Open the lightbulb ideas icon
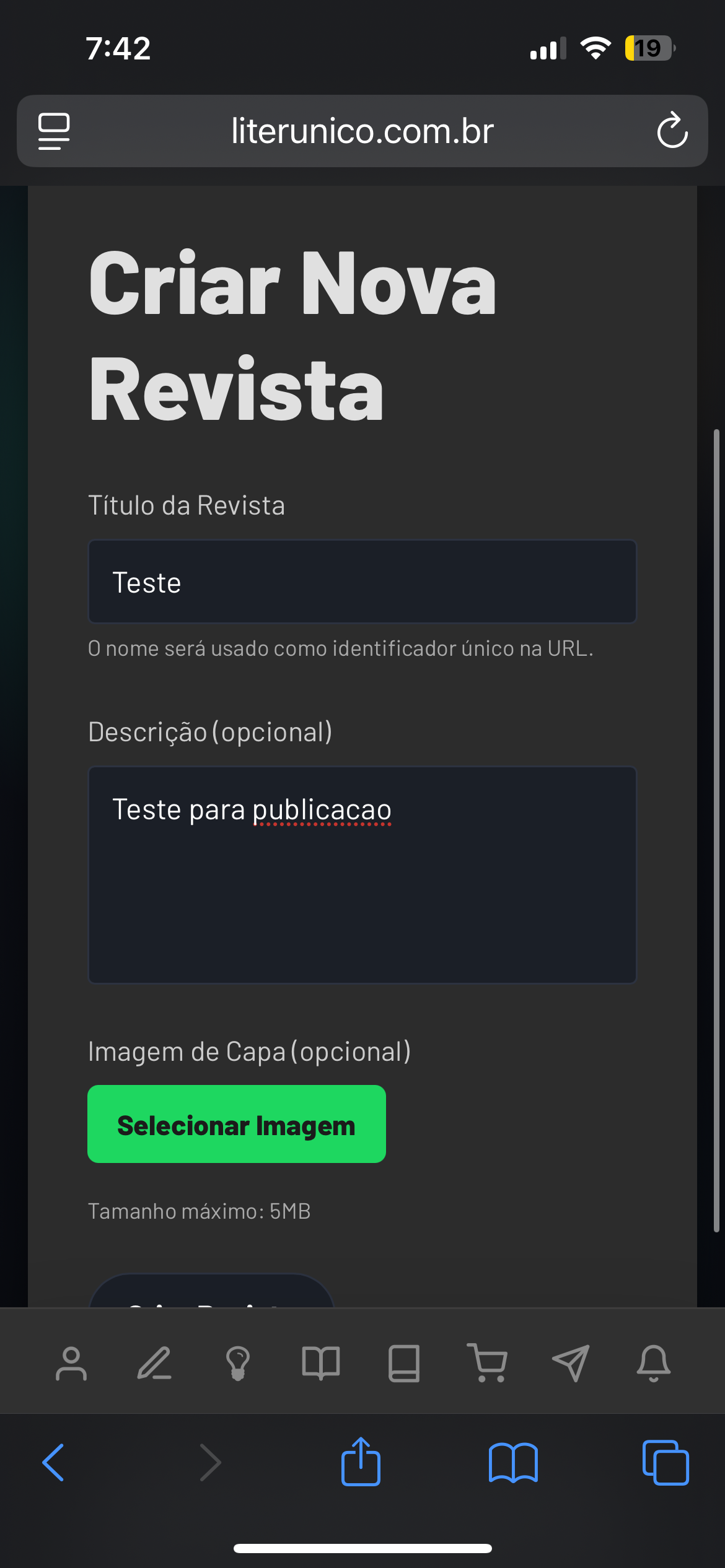The image size is (725, 1568). (238, 1364)
